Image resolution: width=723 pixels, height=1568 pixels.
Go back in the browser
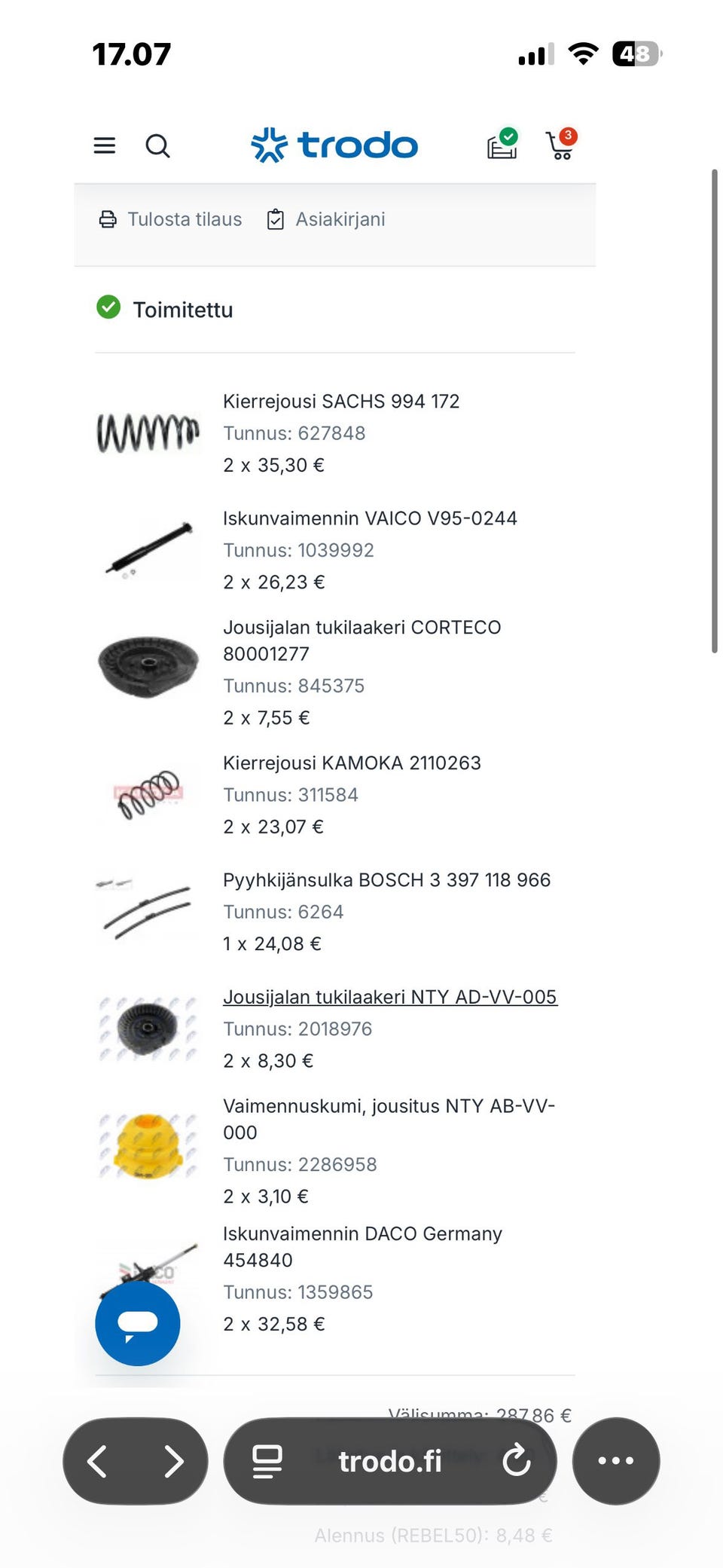click(98, 1461)
